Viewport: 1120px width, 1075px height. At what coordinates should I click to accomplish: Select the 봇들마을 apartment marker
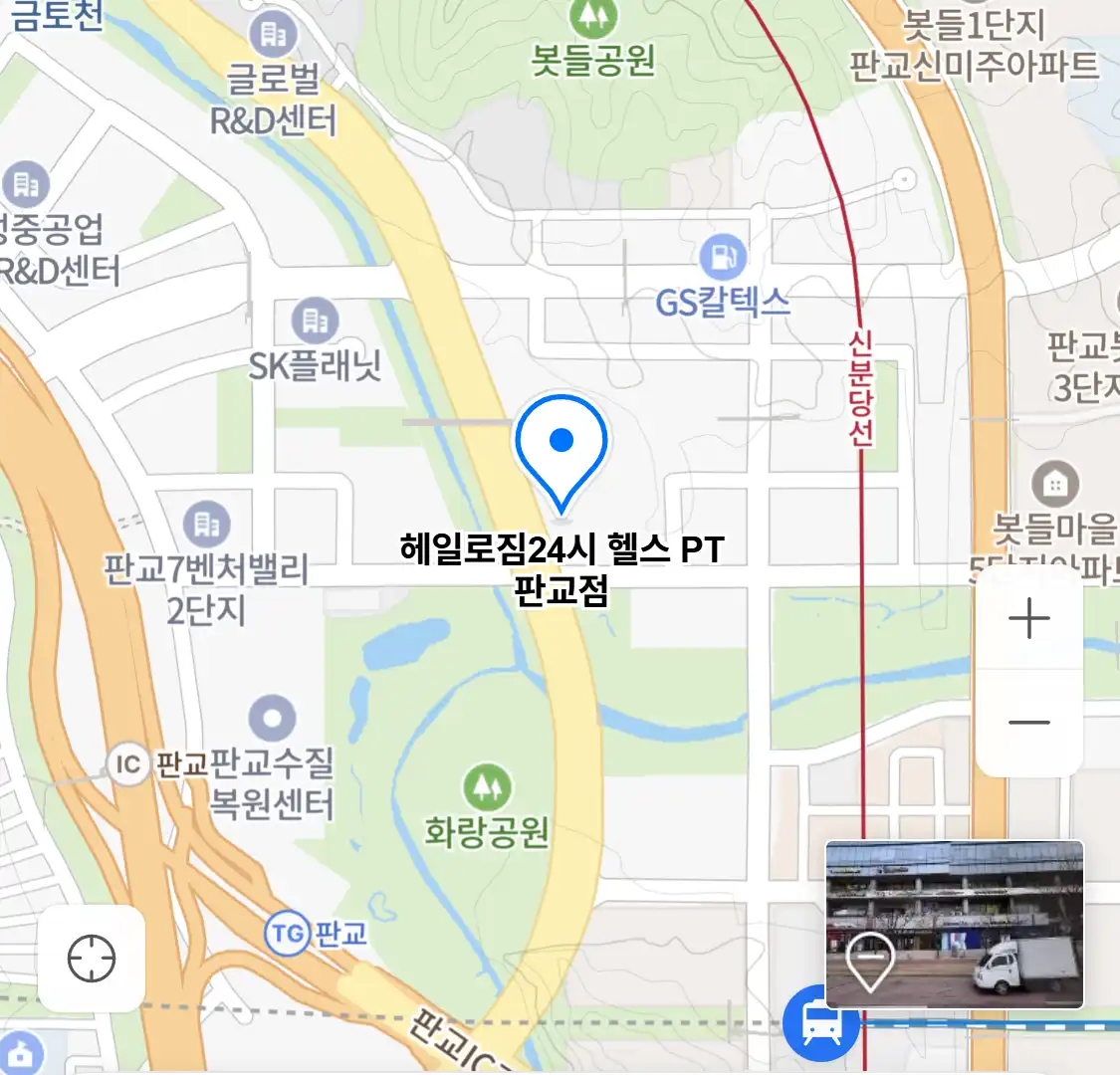pos(1055,485)
